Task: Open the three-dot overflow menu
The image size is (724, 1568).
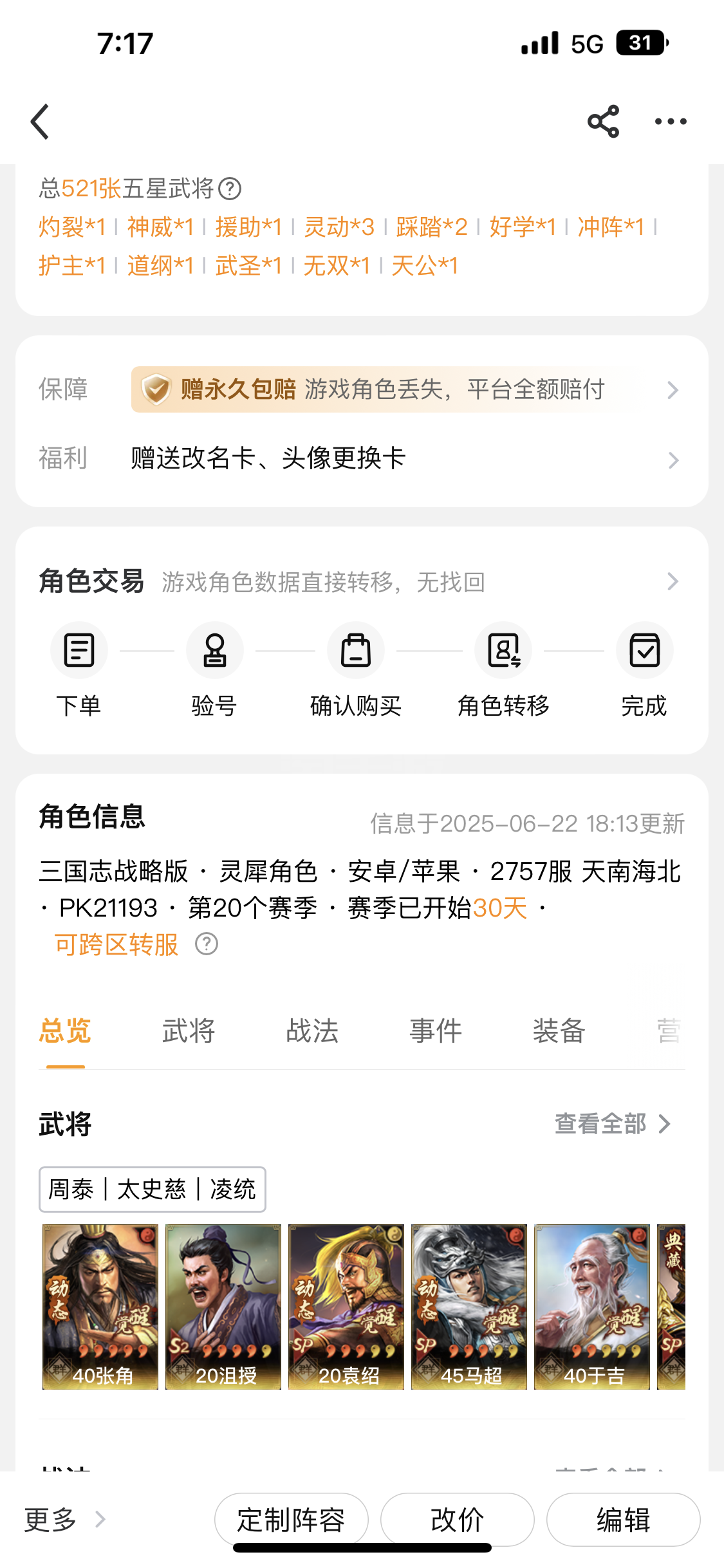Action: (x=670, y=122)
